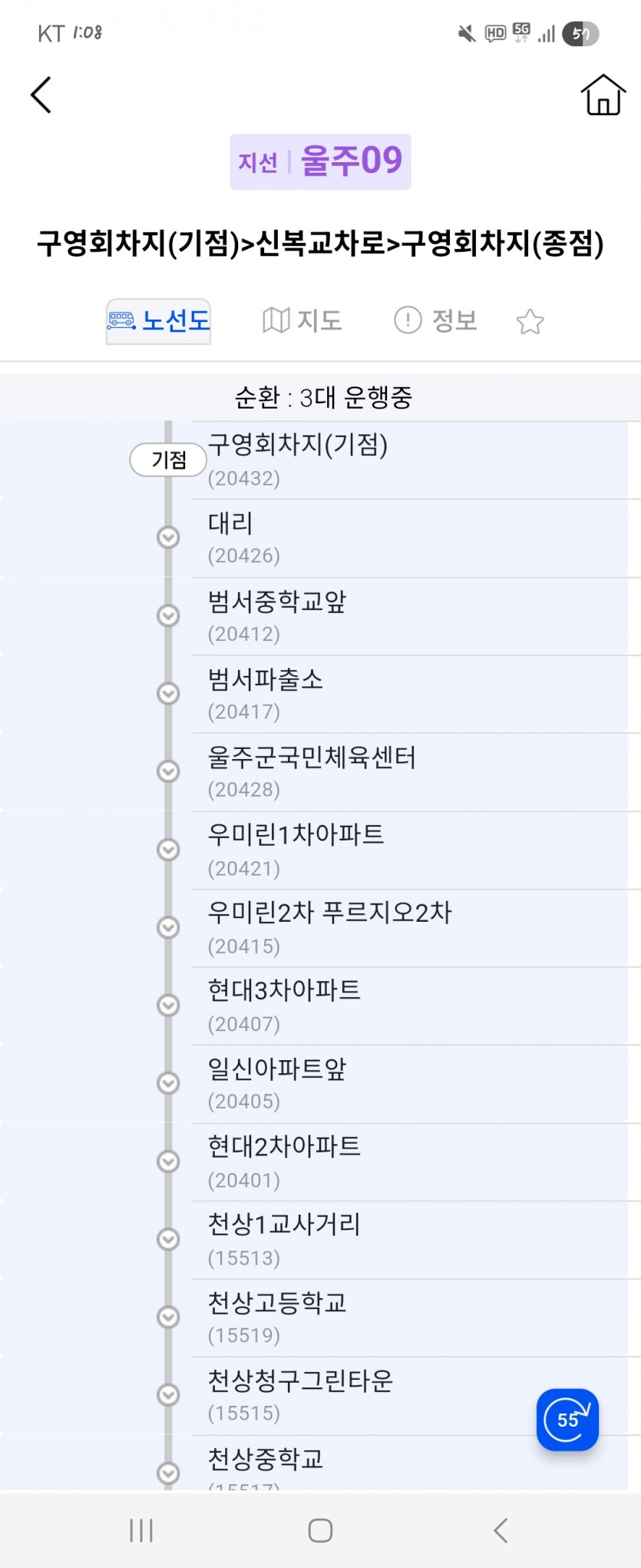Go back using the top-left arrow
Screen dimensions: 641x1568
(41, 95)
